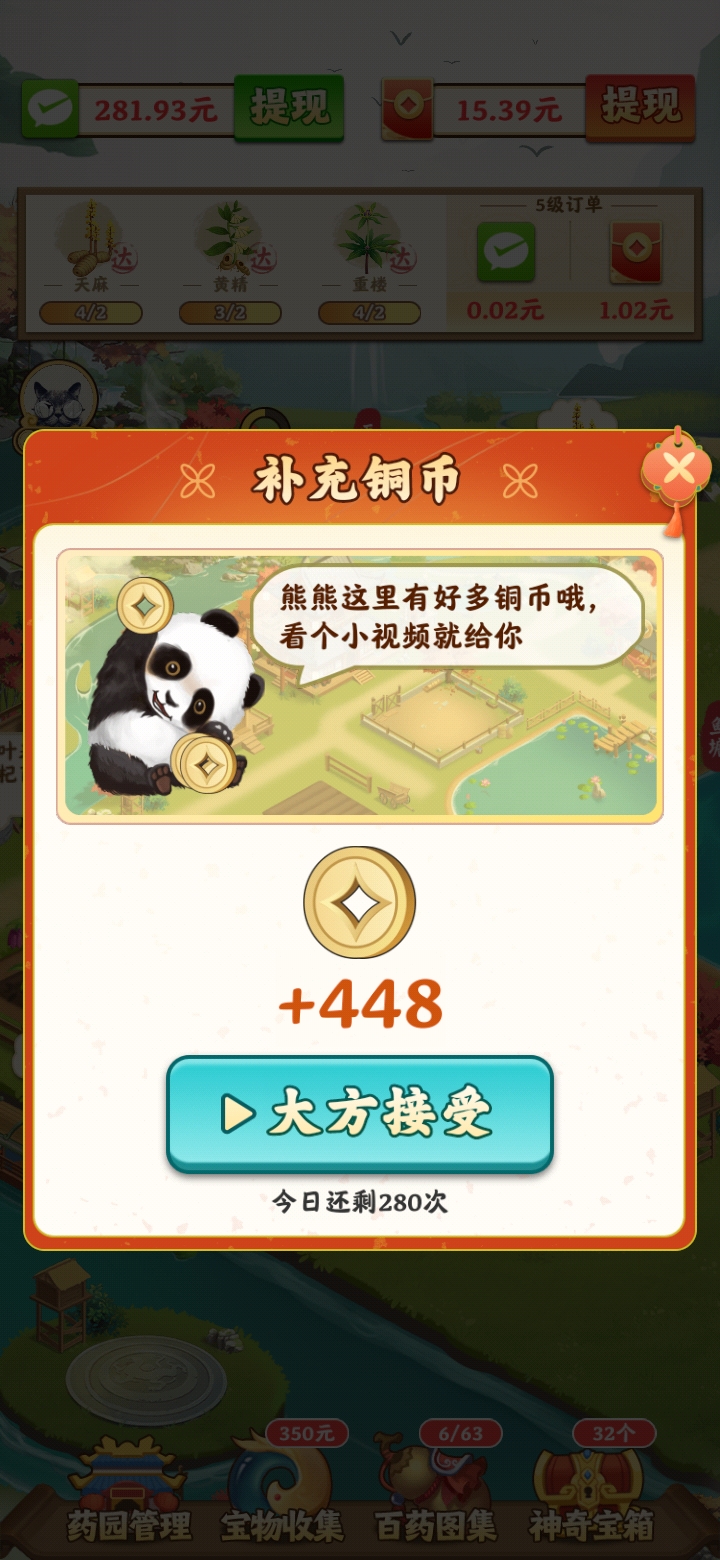Withdraw the 15.39元 red envelope balance
720x1560 pixels.
[x=640, y=107]
